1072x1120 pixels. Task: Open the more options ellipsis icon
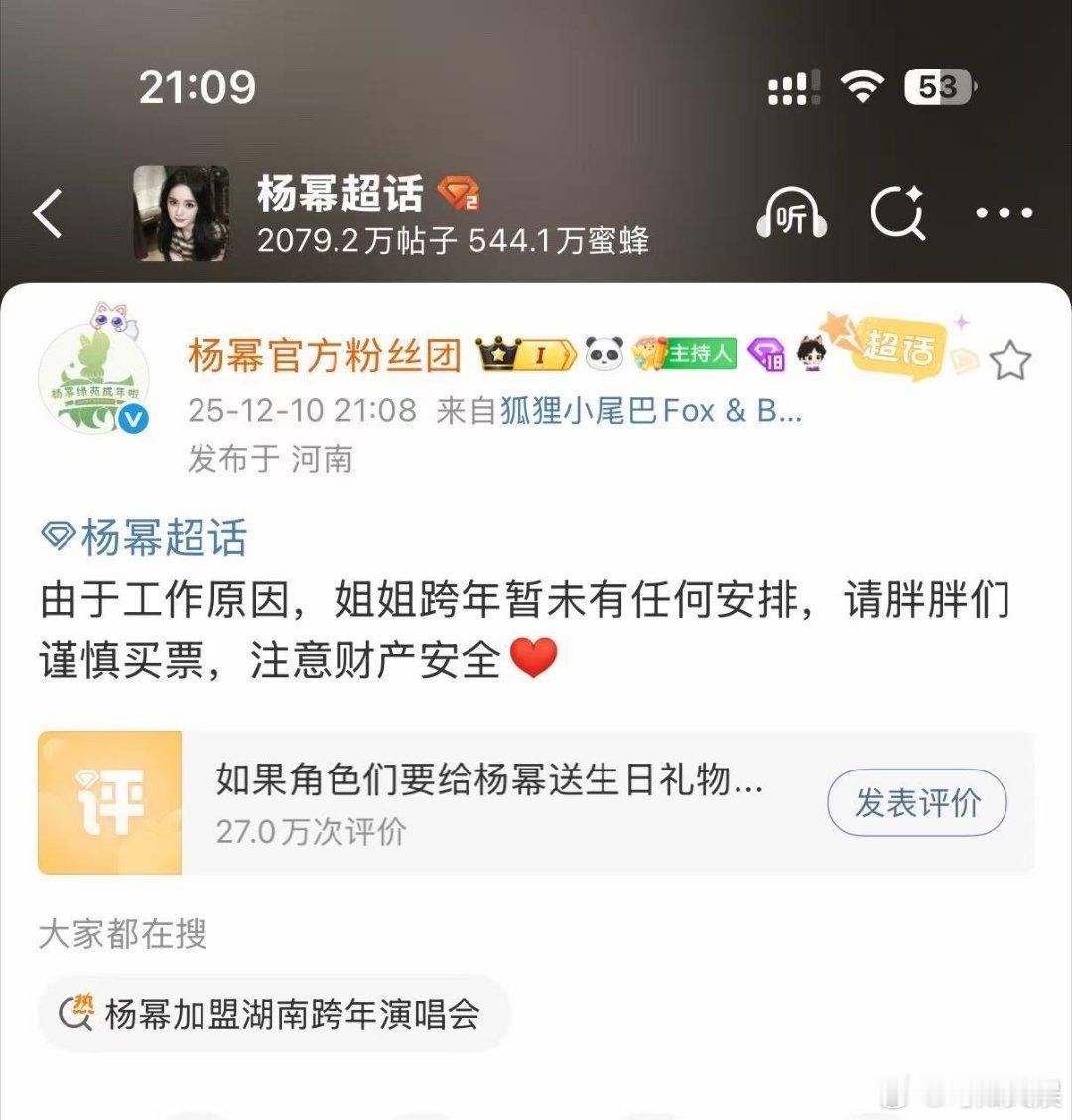coord(1005,210)
